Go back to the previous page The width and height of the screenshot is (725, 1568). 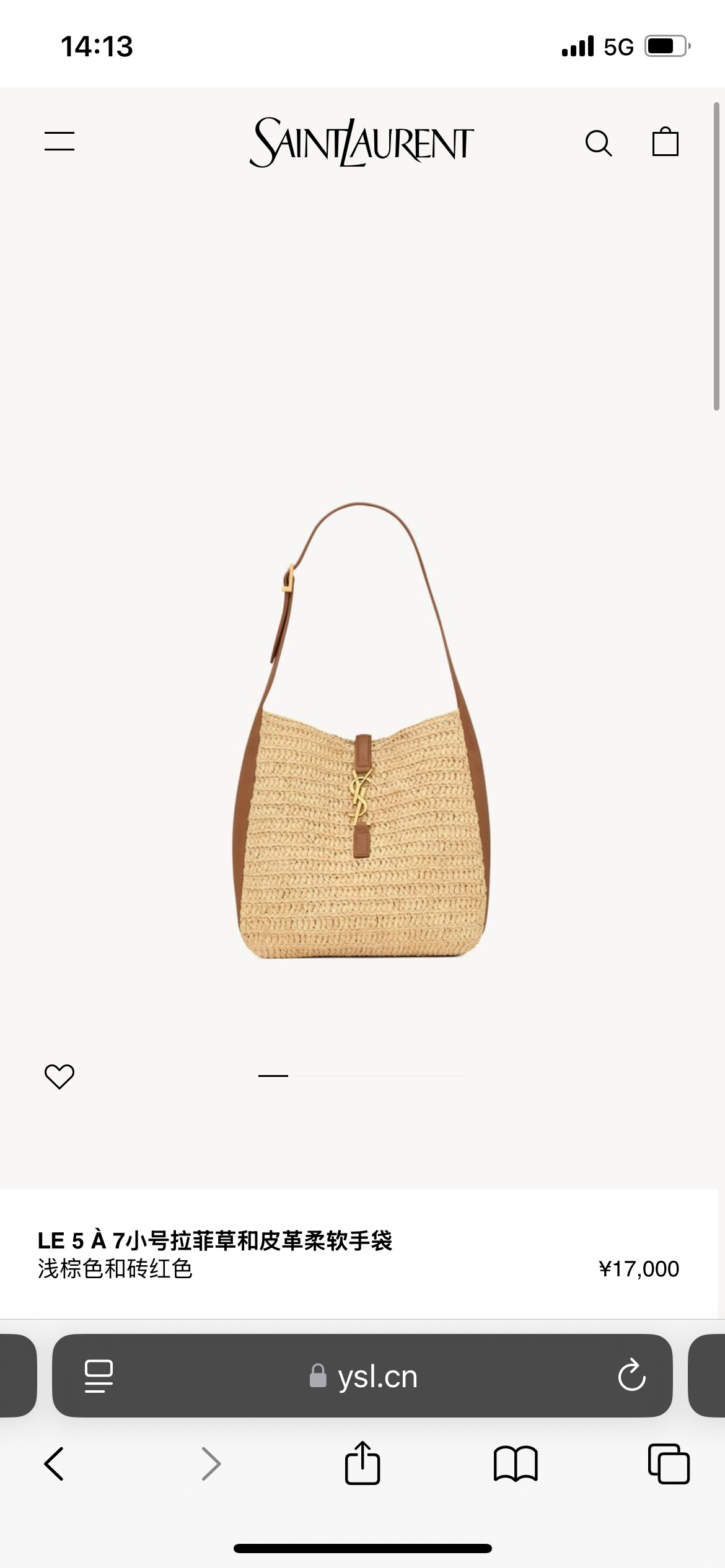click(55, 1465)
